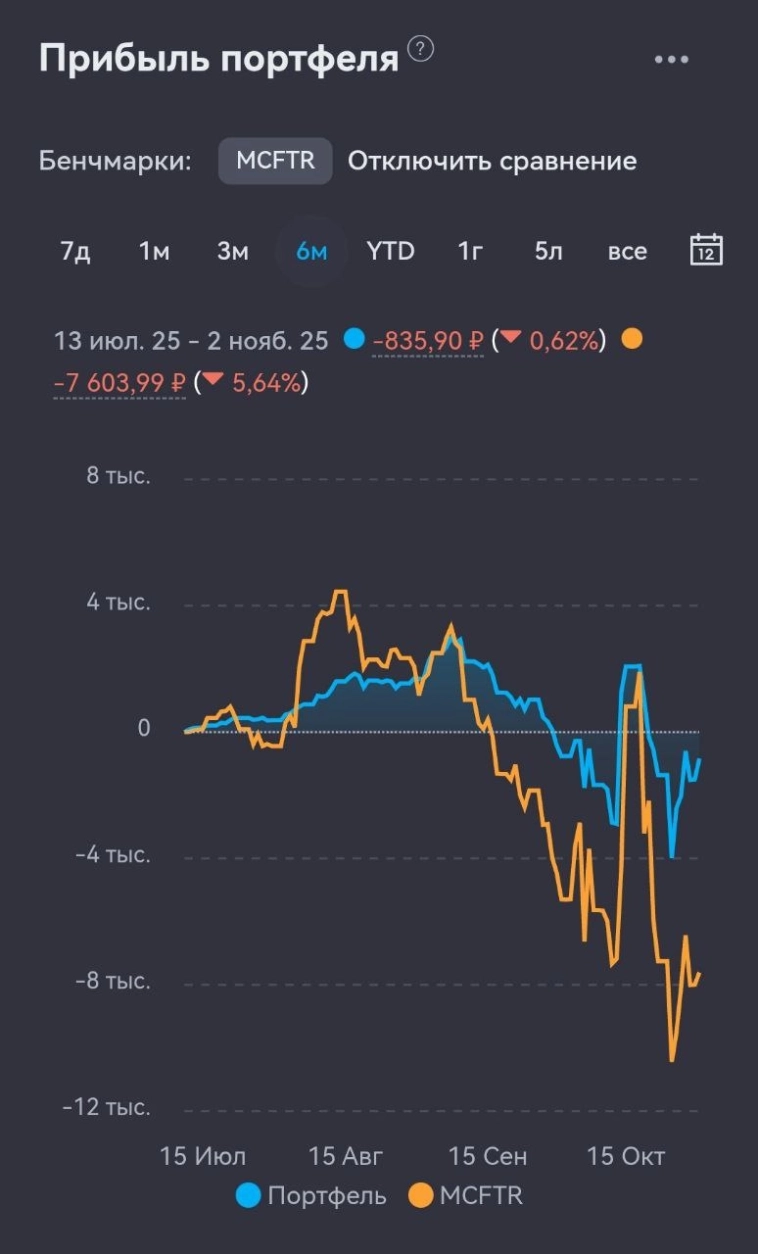758x1254 pixels.
Task: Tap the underlined −835,90 ₽ portfolio value
Action: click(428, 341)
